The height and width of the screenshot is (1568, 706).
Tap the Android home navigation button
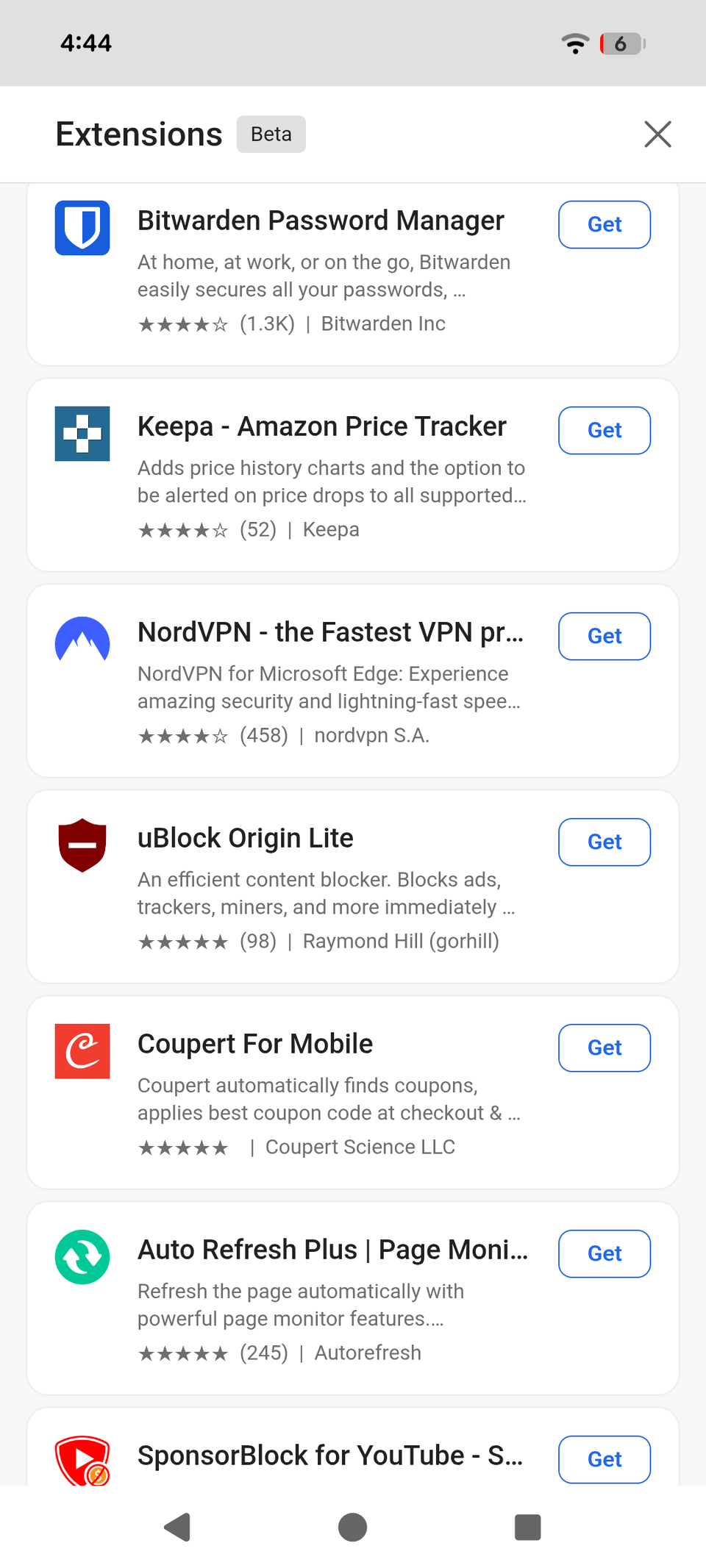[x=352, y=1526]
